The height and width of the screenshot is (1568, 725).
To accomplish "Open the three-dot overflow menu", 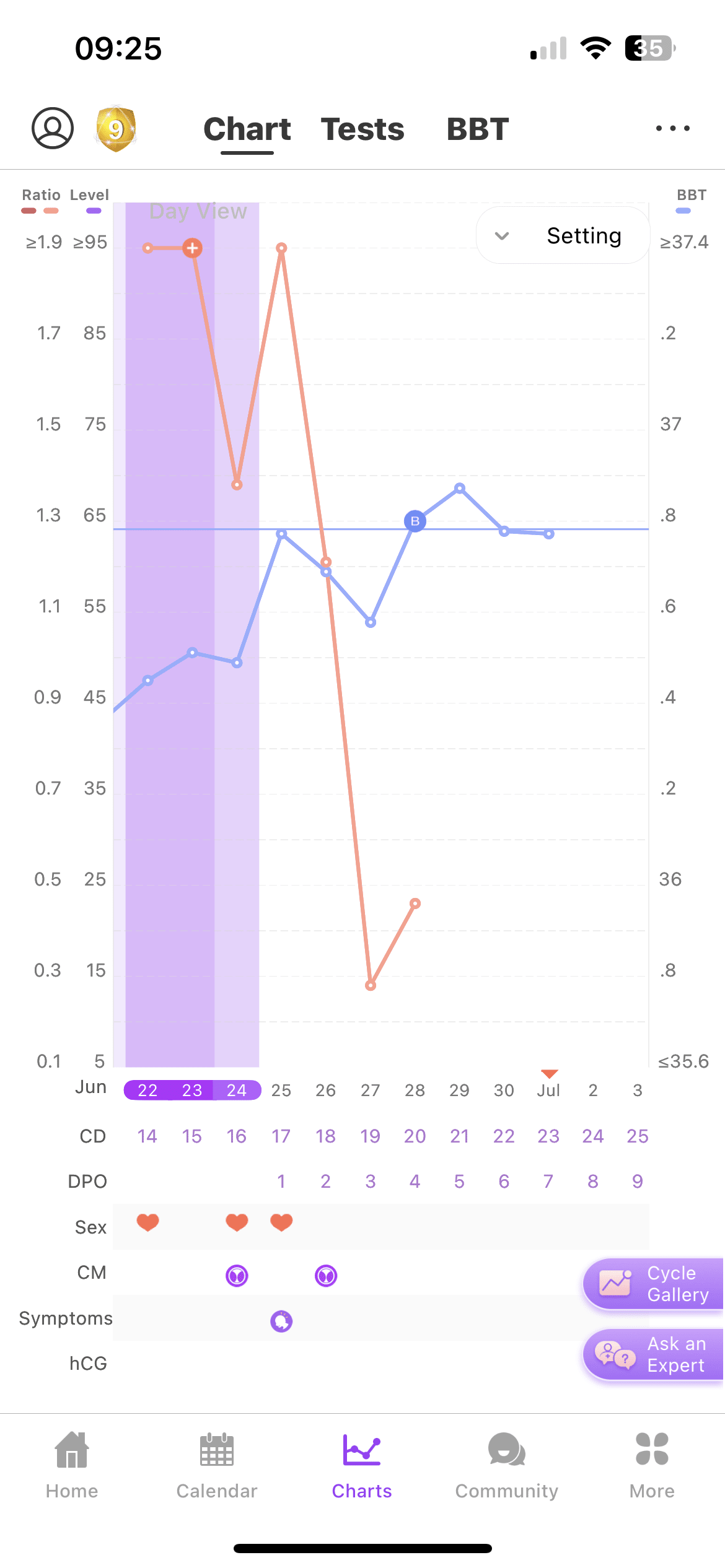I will [673, 128].
